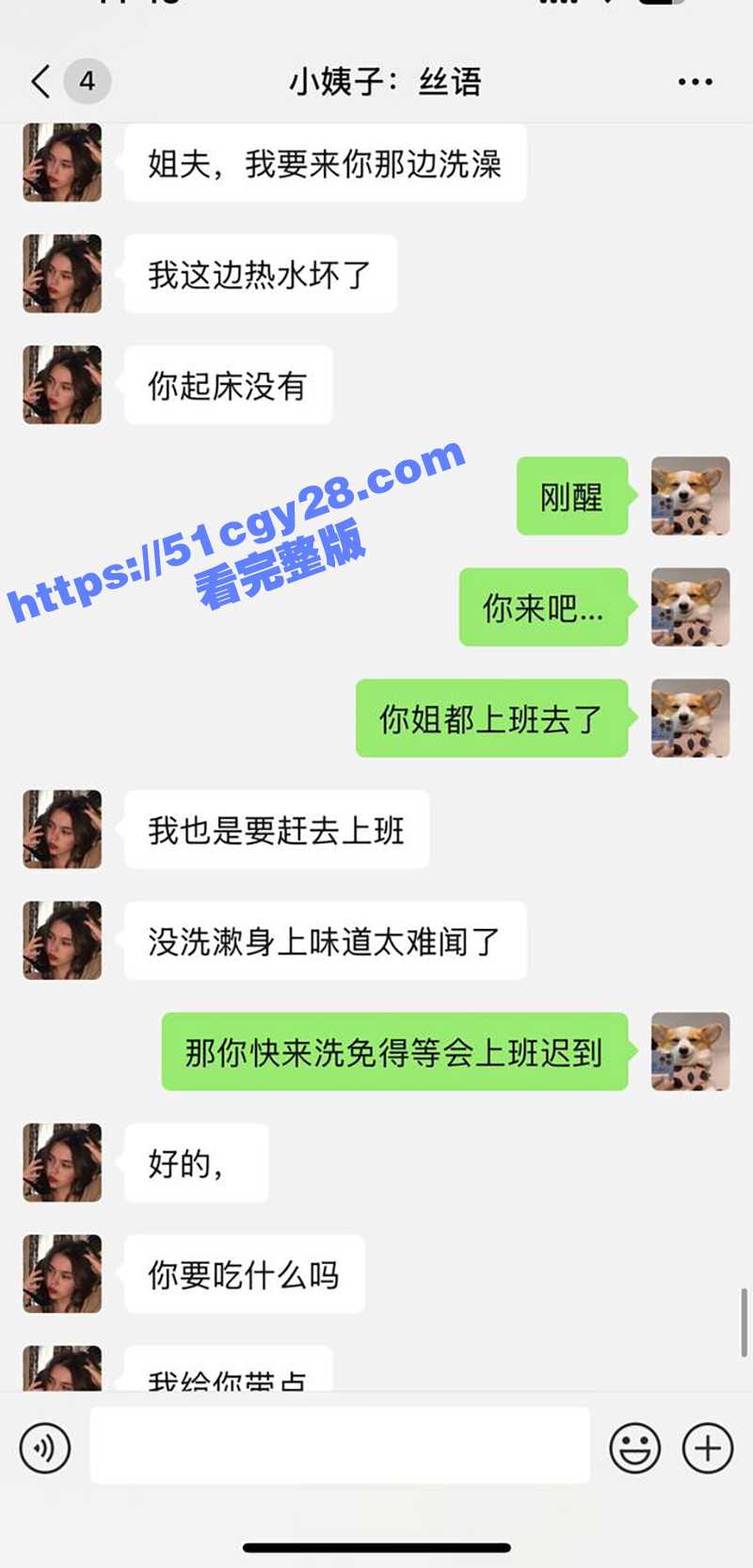Tap the message text field
753x1568 pixels.
[340, 1446]
